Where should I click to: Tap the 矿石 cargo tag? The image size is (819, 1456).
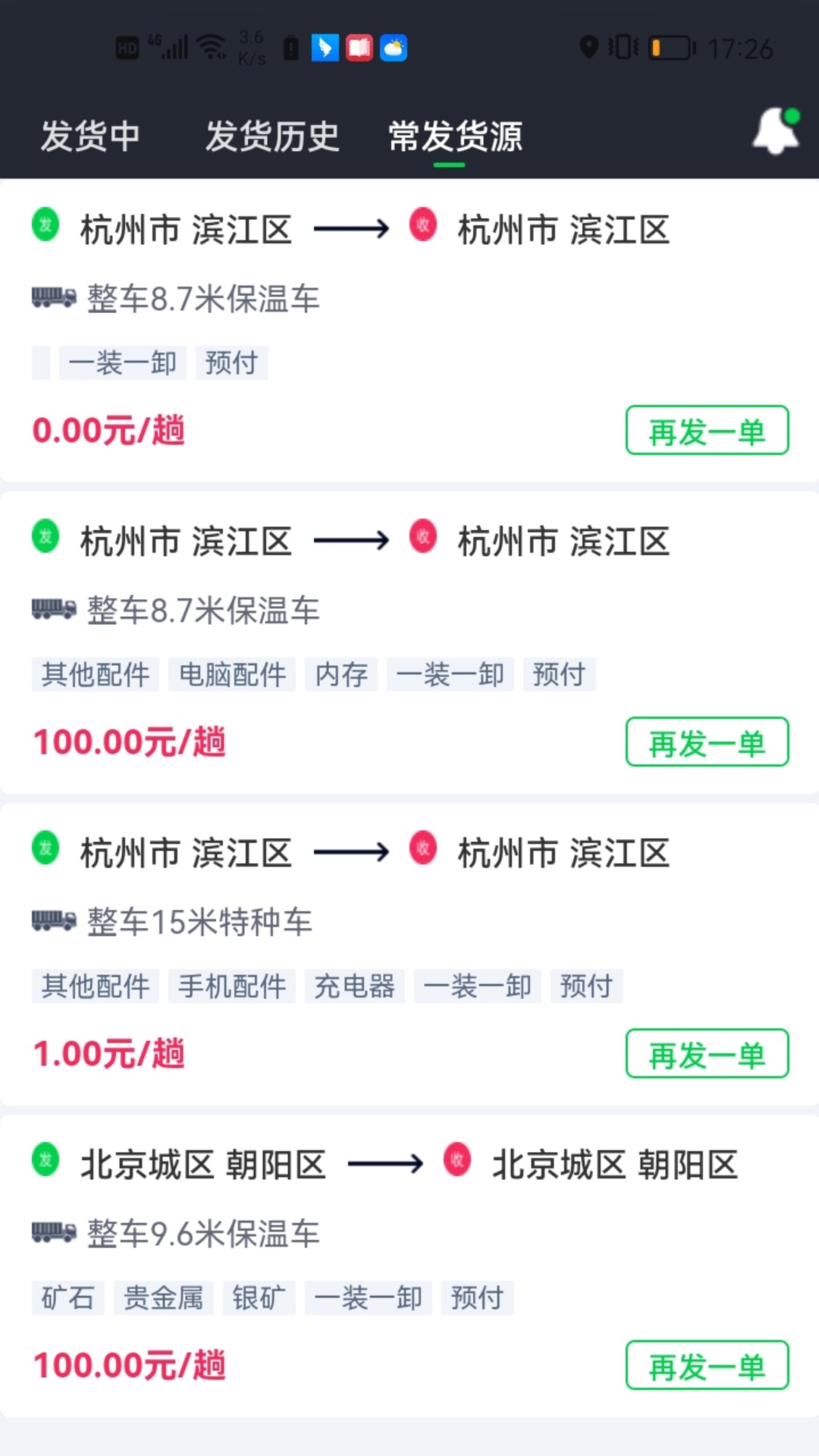coord(67,1298)
